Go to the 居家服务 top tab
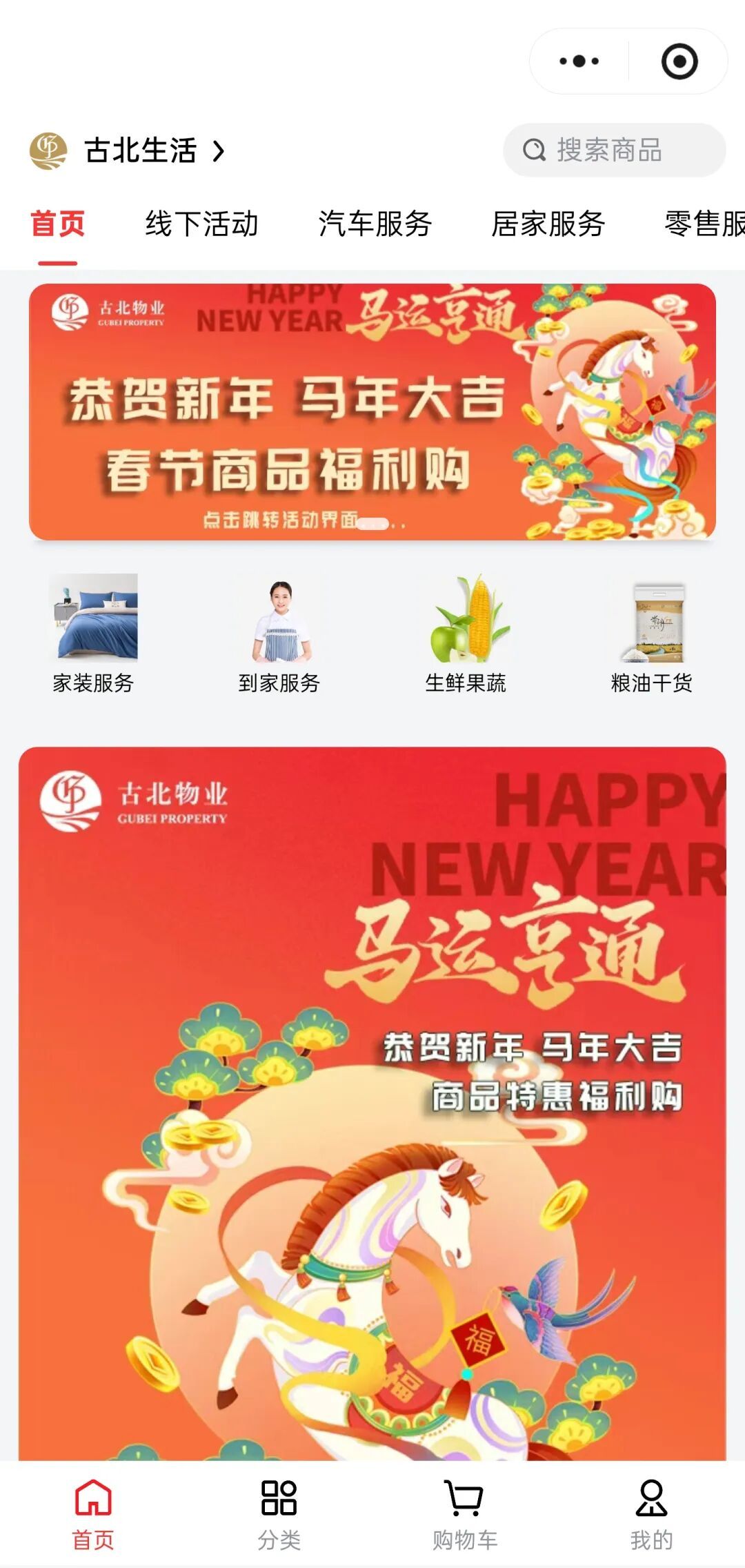Screen dimensions: 745x1568 [x=548, y=224]
